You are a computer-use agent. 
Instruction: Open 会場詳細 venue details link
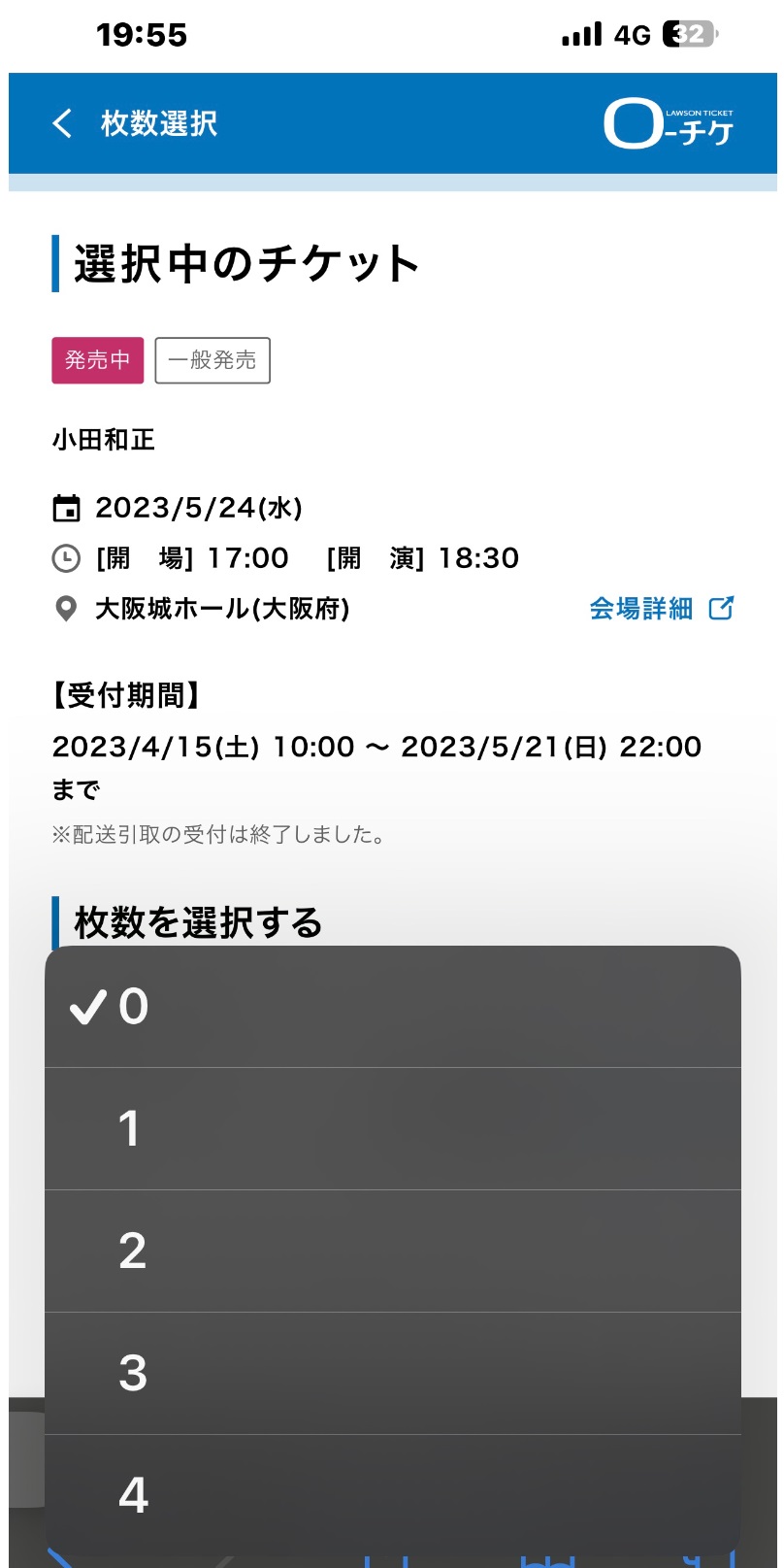(x=661, y=609)
